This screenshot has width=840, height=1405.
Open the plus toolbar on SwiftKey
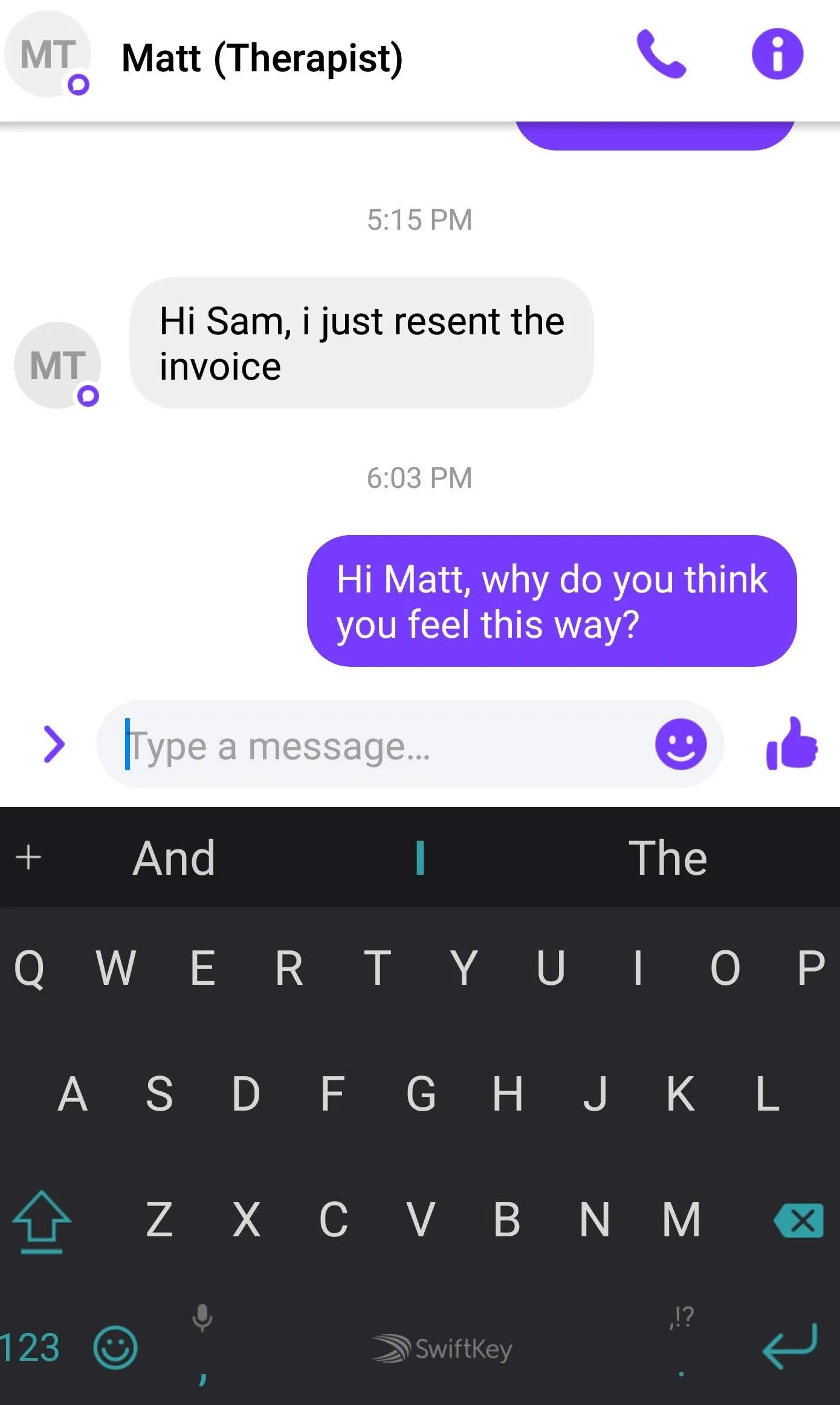click(28, 857)
